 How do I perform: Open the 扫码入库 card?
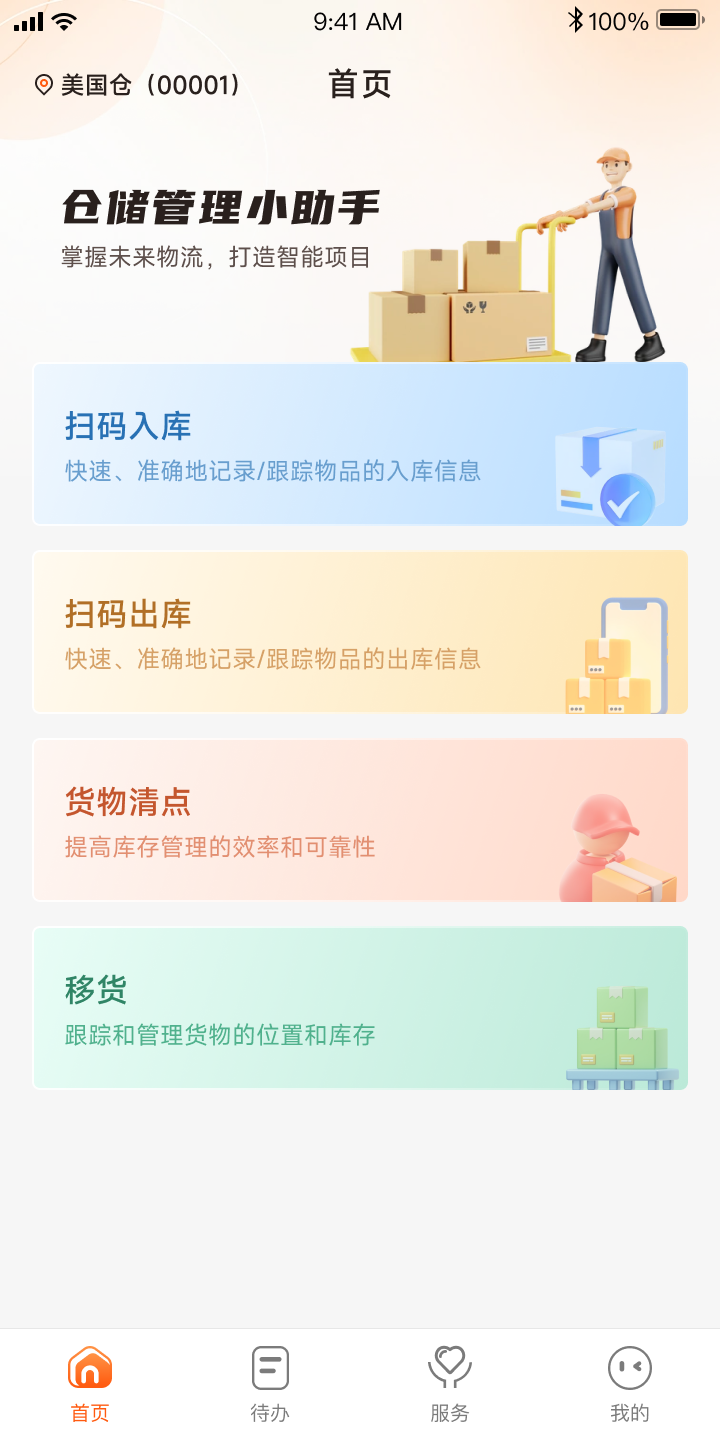(360, 444)
